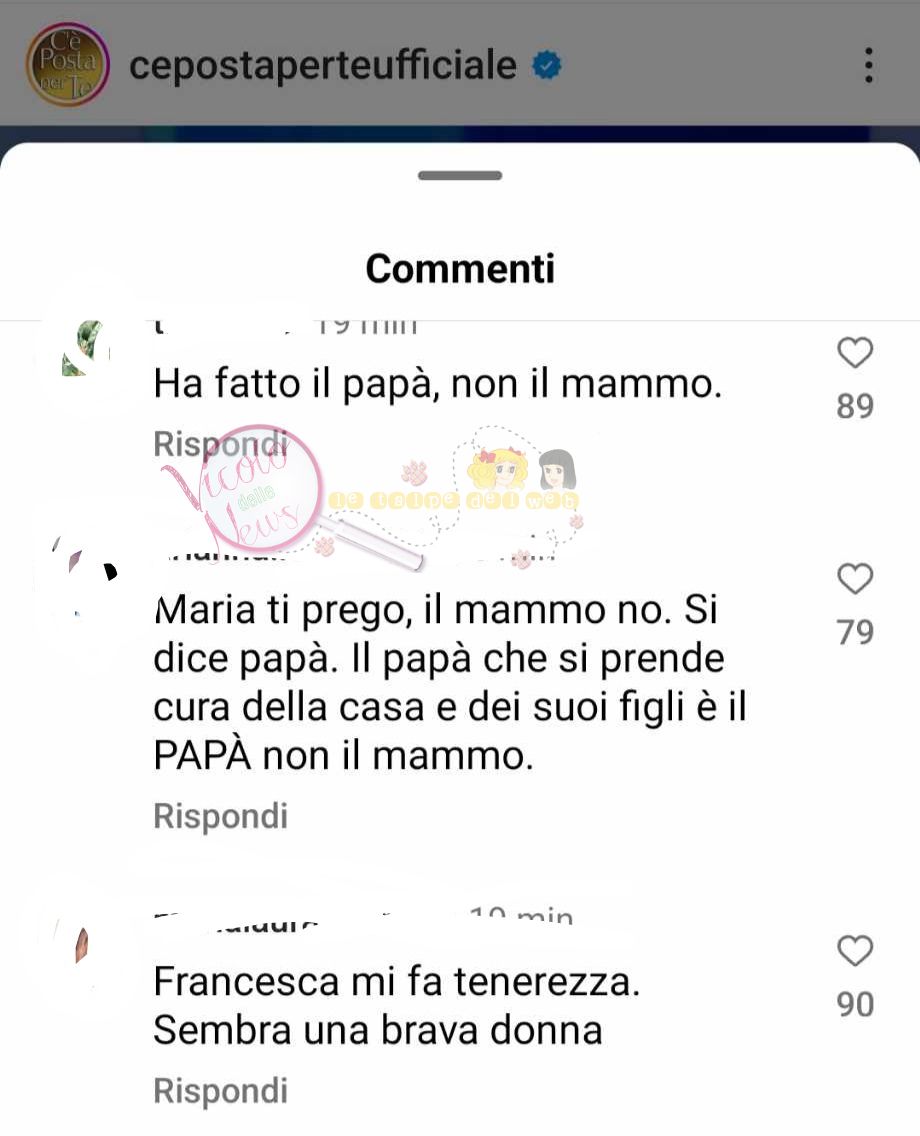Like the comment starting 'Maria ti prego'

(855, 579)
